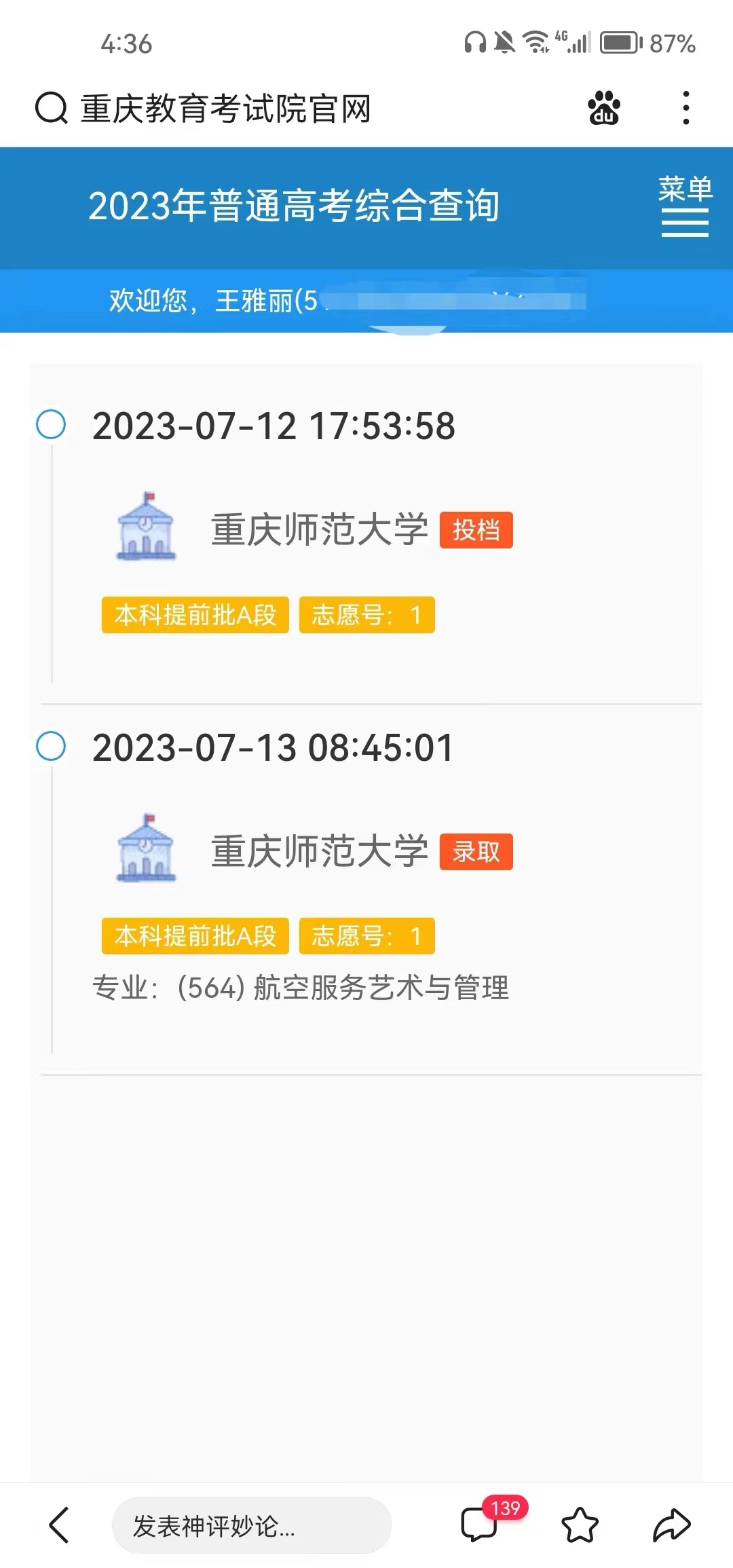Viewport: 733px width, 1568px height.
Task: Tap the search bar with 重庆教育考试院官网
Action: point(204,109)
